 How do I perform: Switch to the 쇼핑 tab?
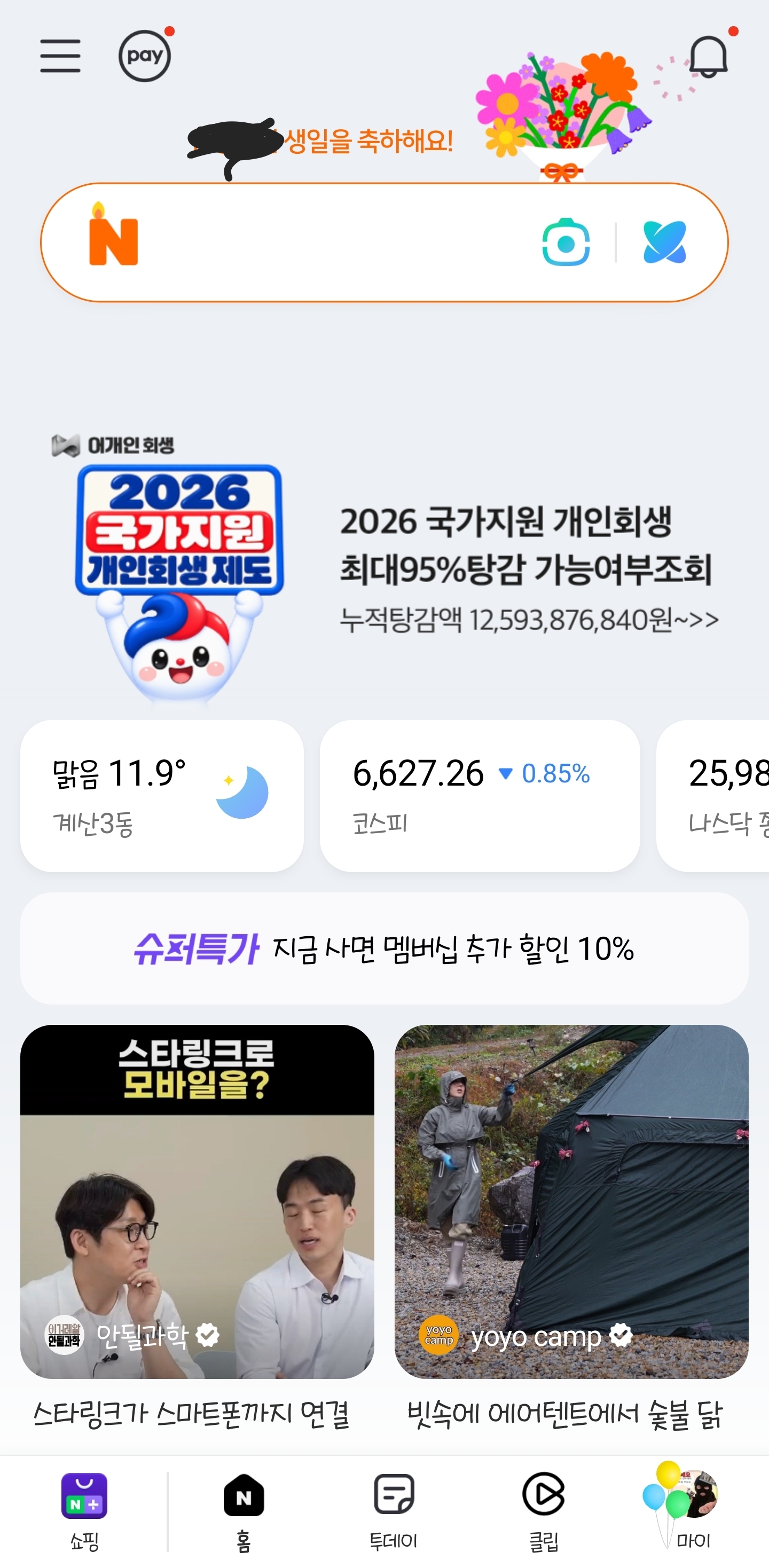click(x=84, y=1511)
